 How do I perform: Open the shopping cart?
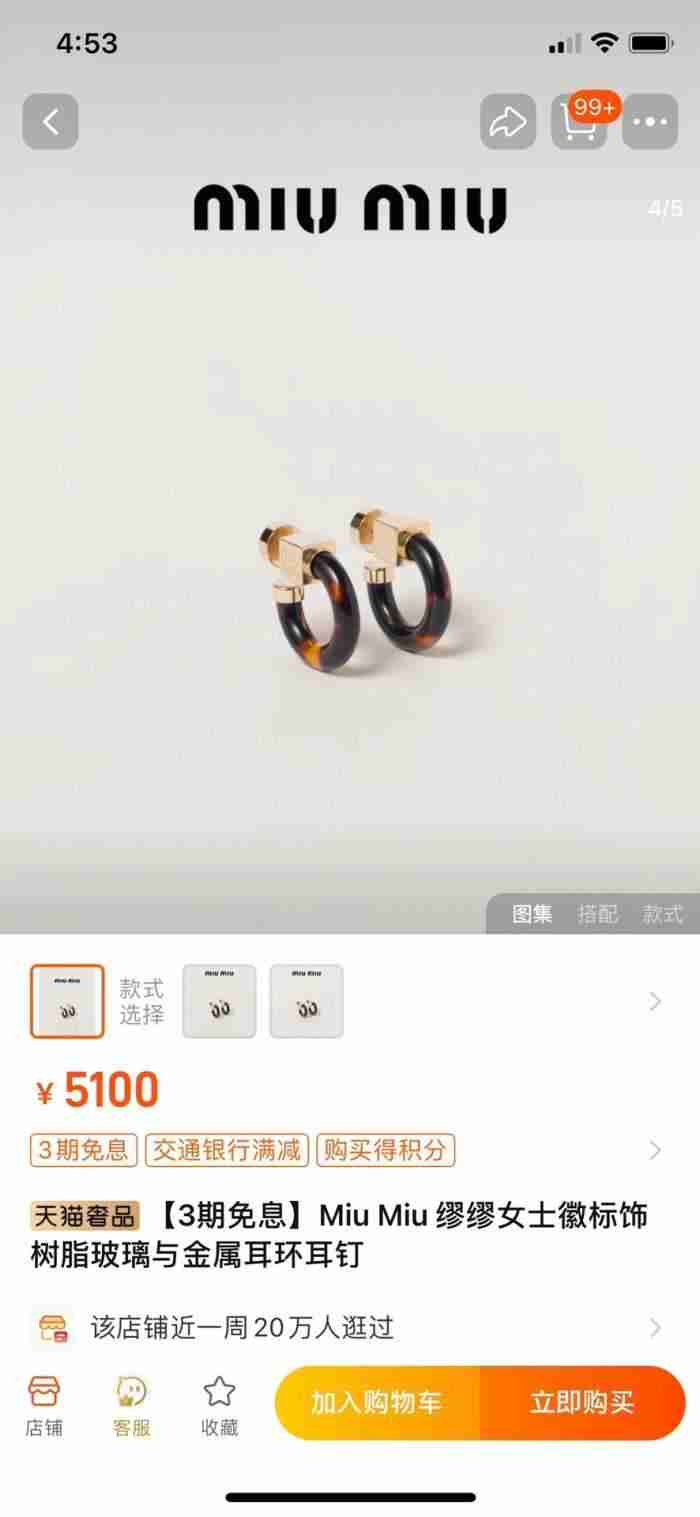click(579, 122)
